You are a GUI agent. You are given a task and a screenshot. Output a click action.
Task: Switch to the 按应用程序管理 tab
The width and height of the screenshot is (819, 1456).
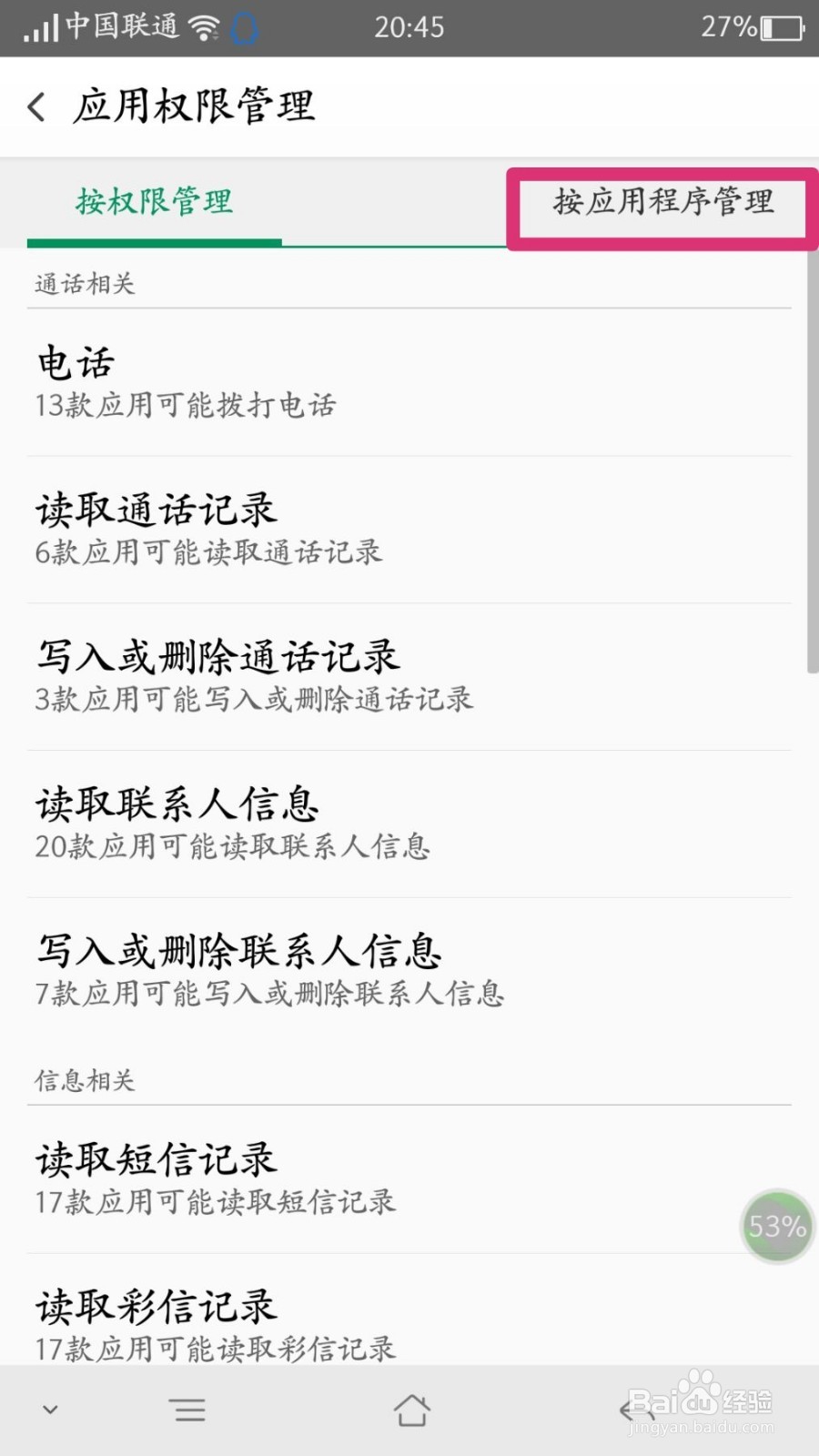663,202
